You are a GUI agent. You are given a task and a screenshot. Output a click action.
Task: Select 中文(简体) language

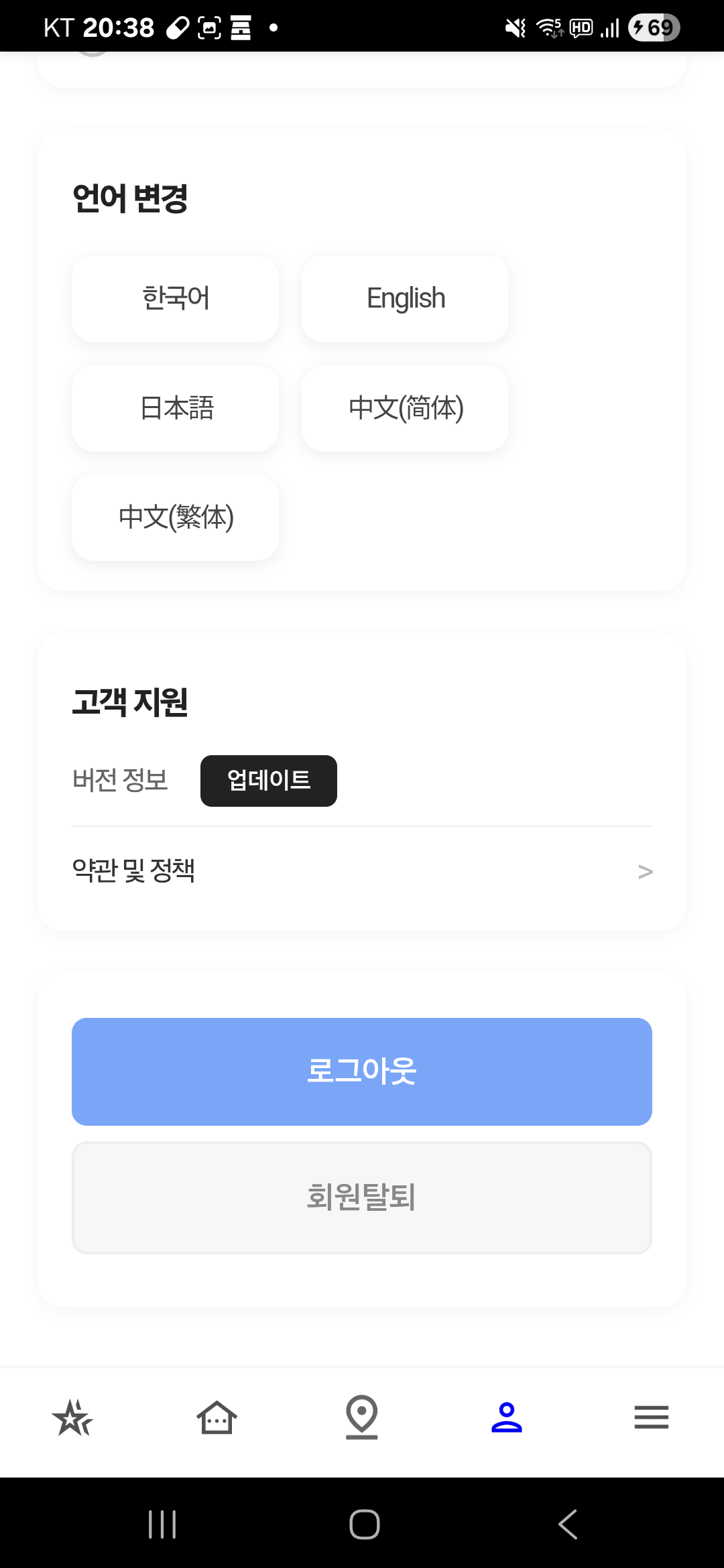click(405, 408)
